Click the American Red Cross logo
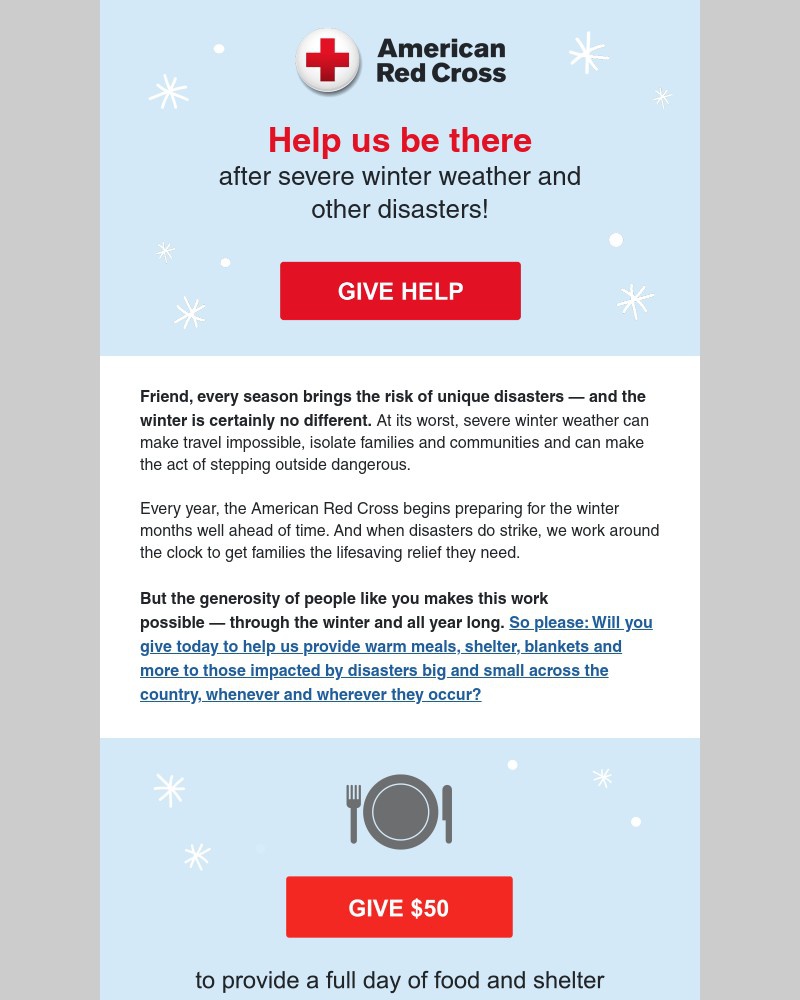Viewport: 800px width, 1000px height. [x=400, y=62]
